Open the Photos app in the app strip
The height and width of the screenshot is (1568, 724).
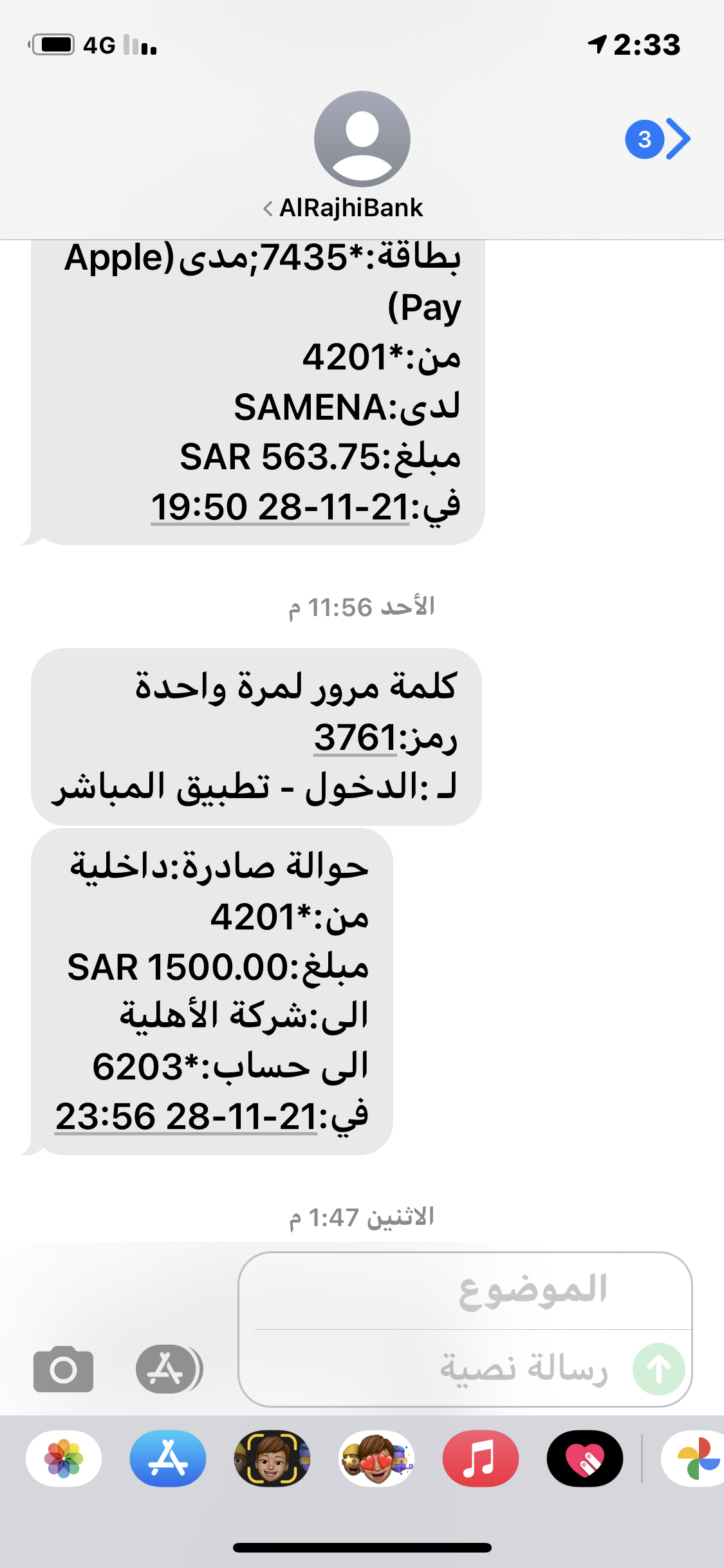(x=64, y=1459)
